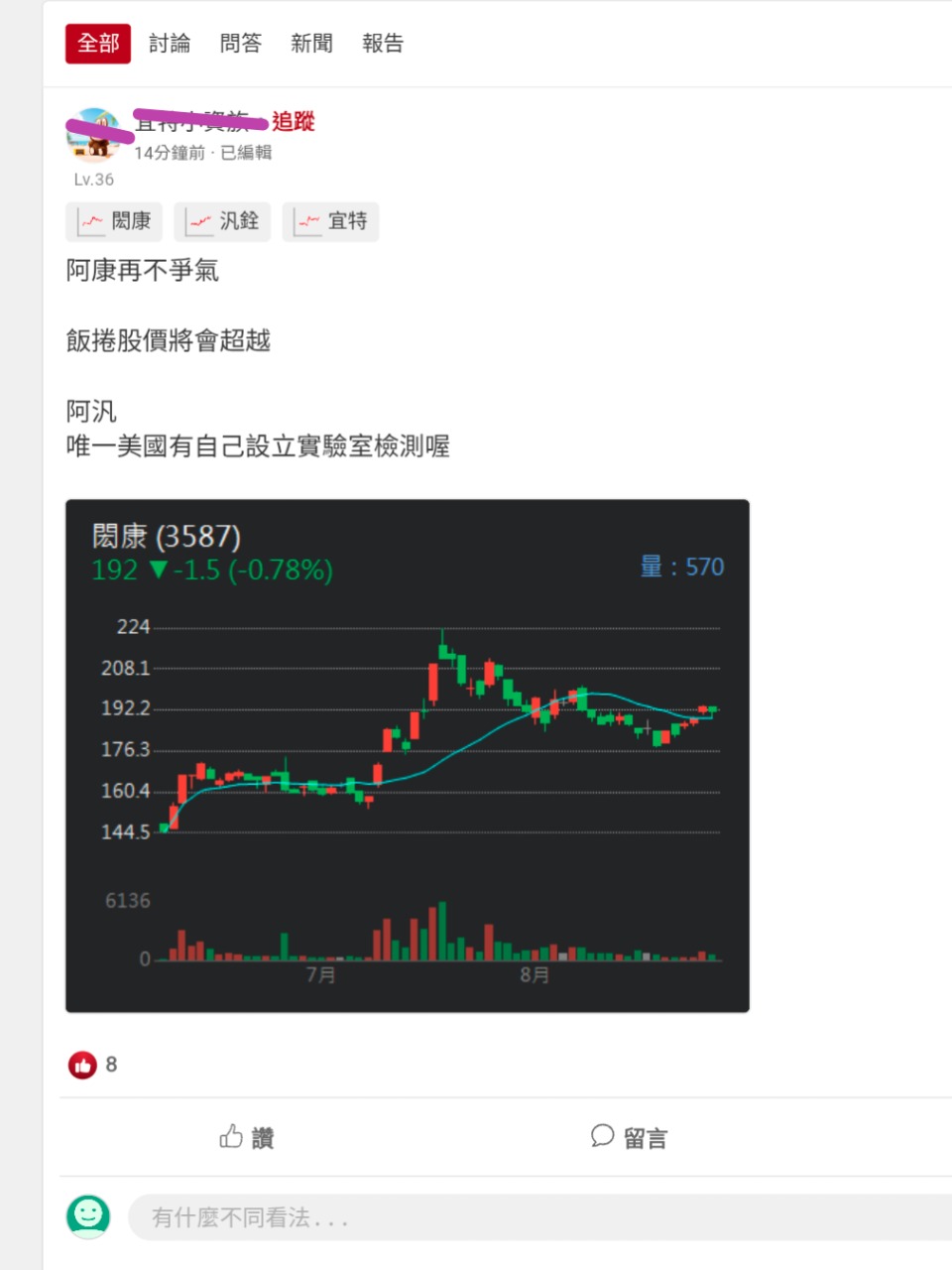
Task: Open comments with 留言
Action: (x=629, y=1137)
